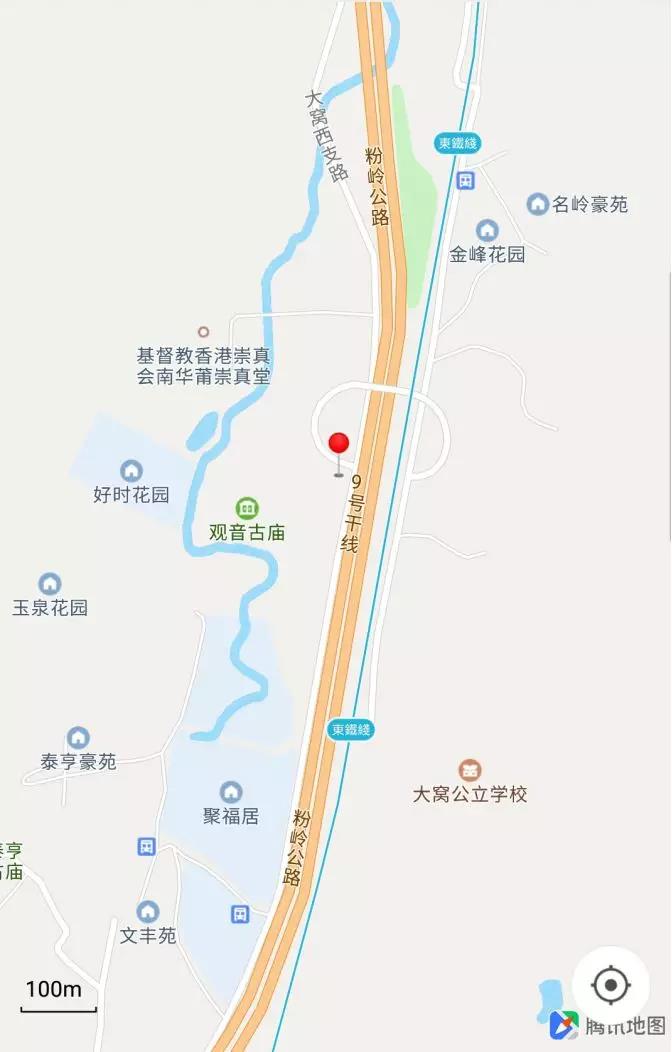Select the 名岭豪苑 place marker
Image resolution: width=672 pixels, height=1052 pixels.
coord(538,204)
